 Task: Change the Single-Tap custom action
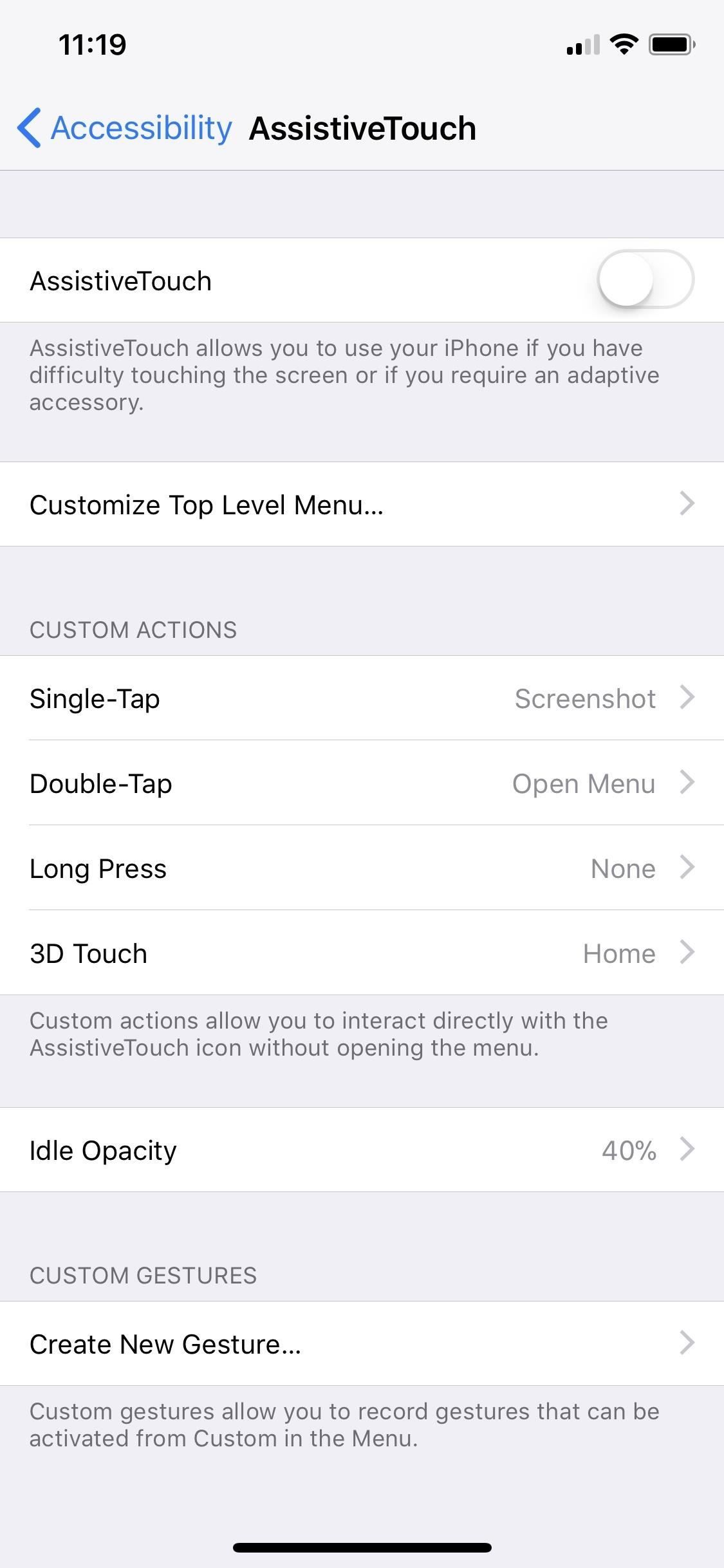tap(362, 698)
